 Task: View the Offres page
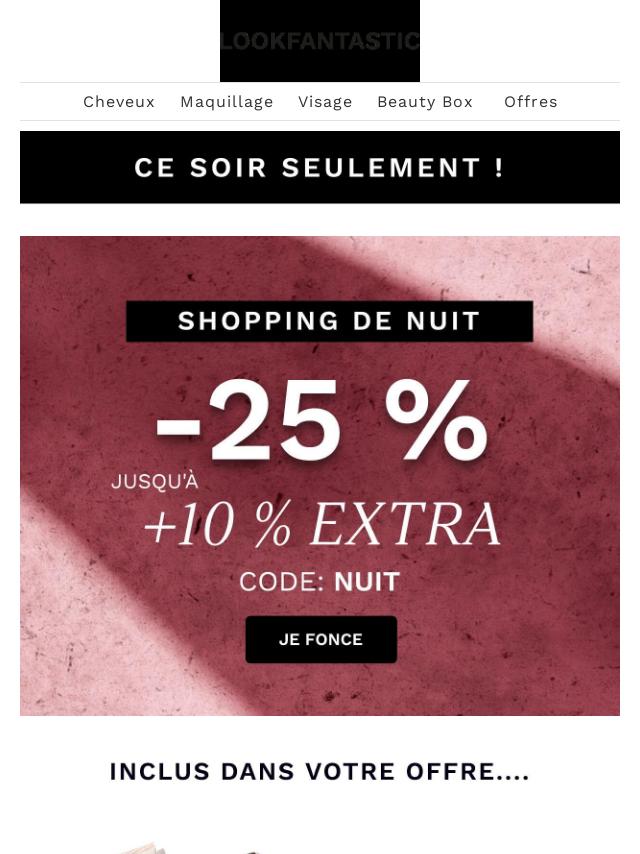[x=530, y=102]
